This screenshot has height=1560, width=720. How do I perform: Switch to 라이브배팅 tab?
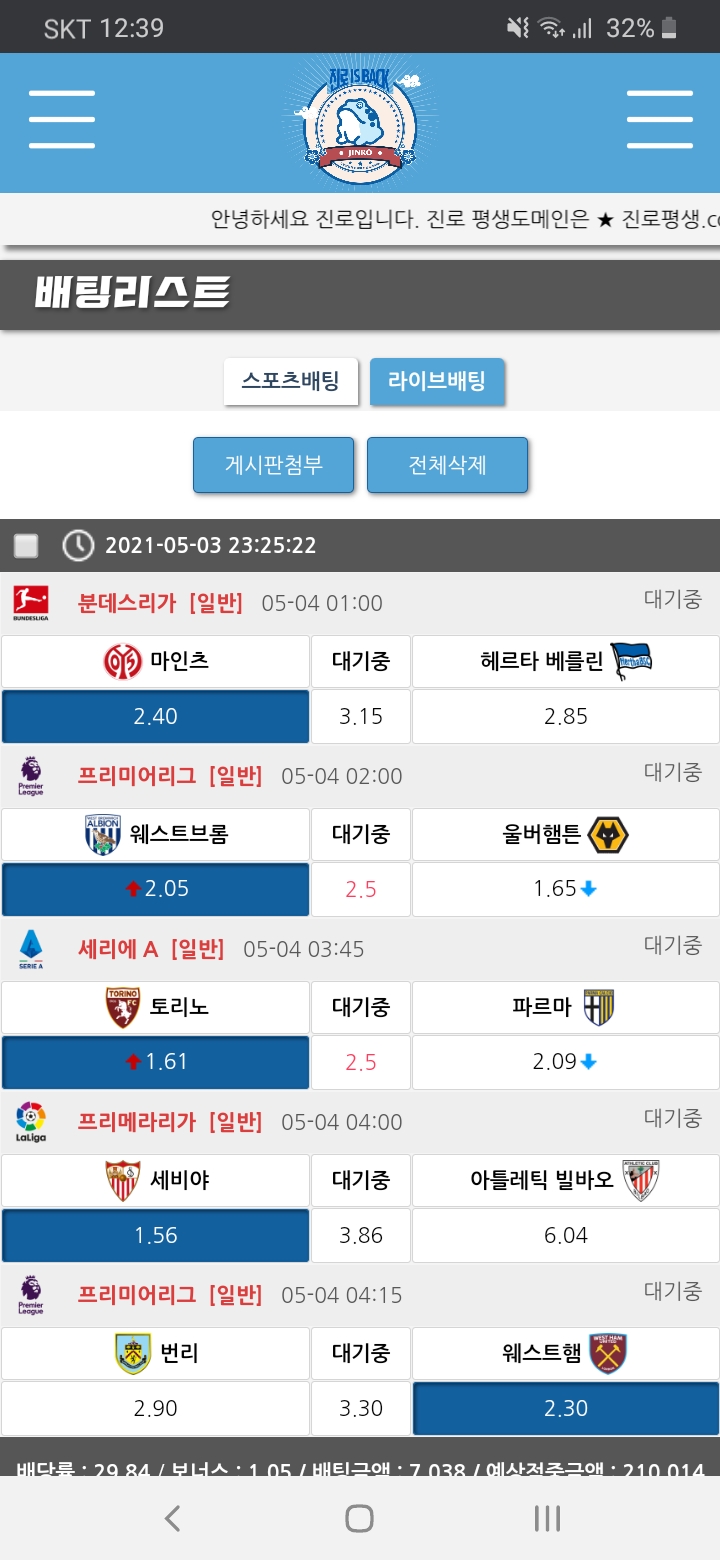click(x=437, y=381)
